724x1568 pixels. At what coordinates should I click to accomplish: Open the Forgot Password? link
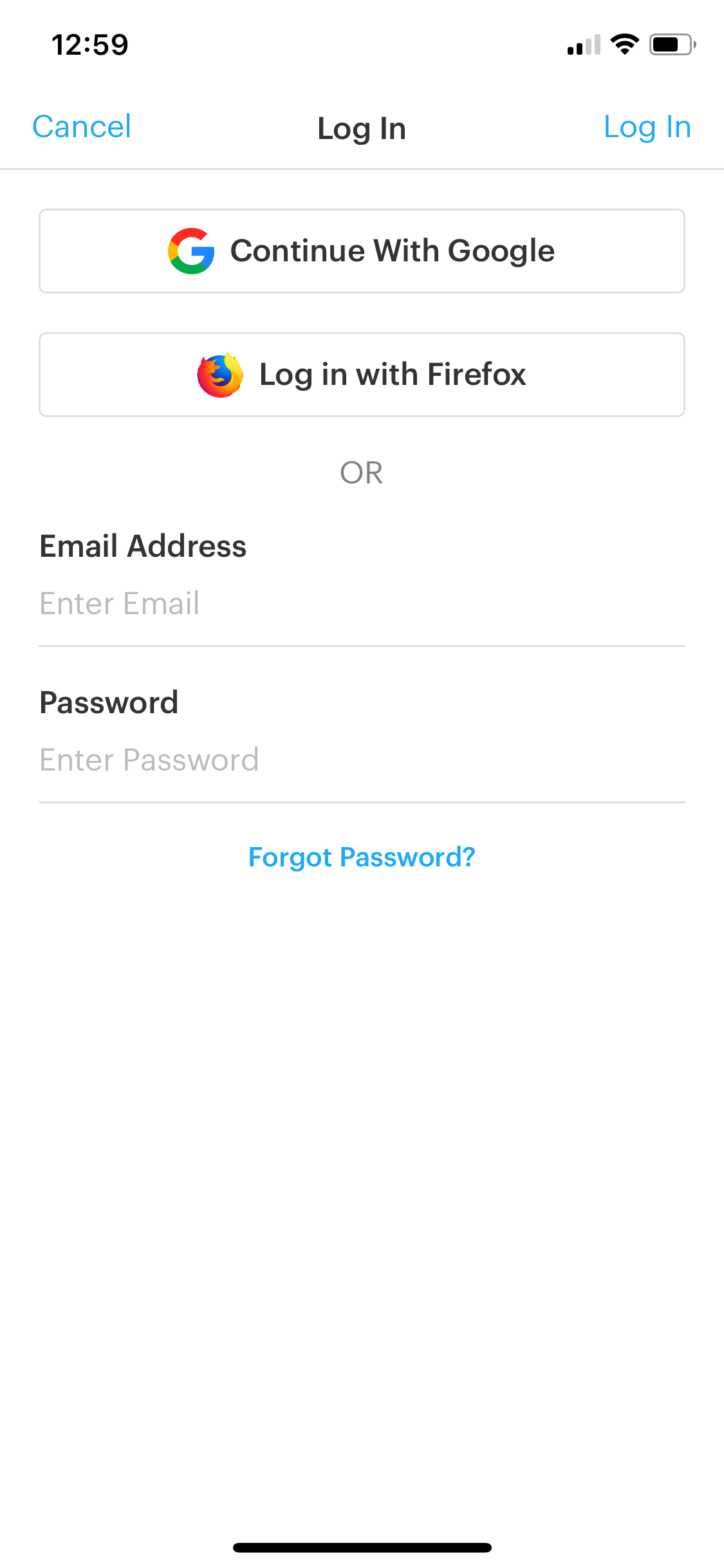click(x=362, y=857)
